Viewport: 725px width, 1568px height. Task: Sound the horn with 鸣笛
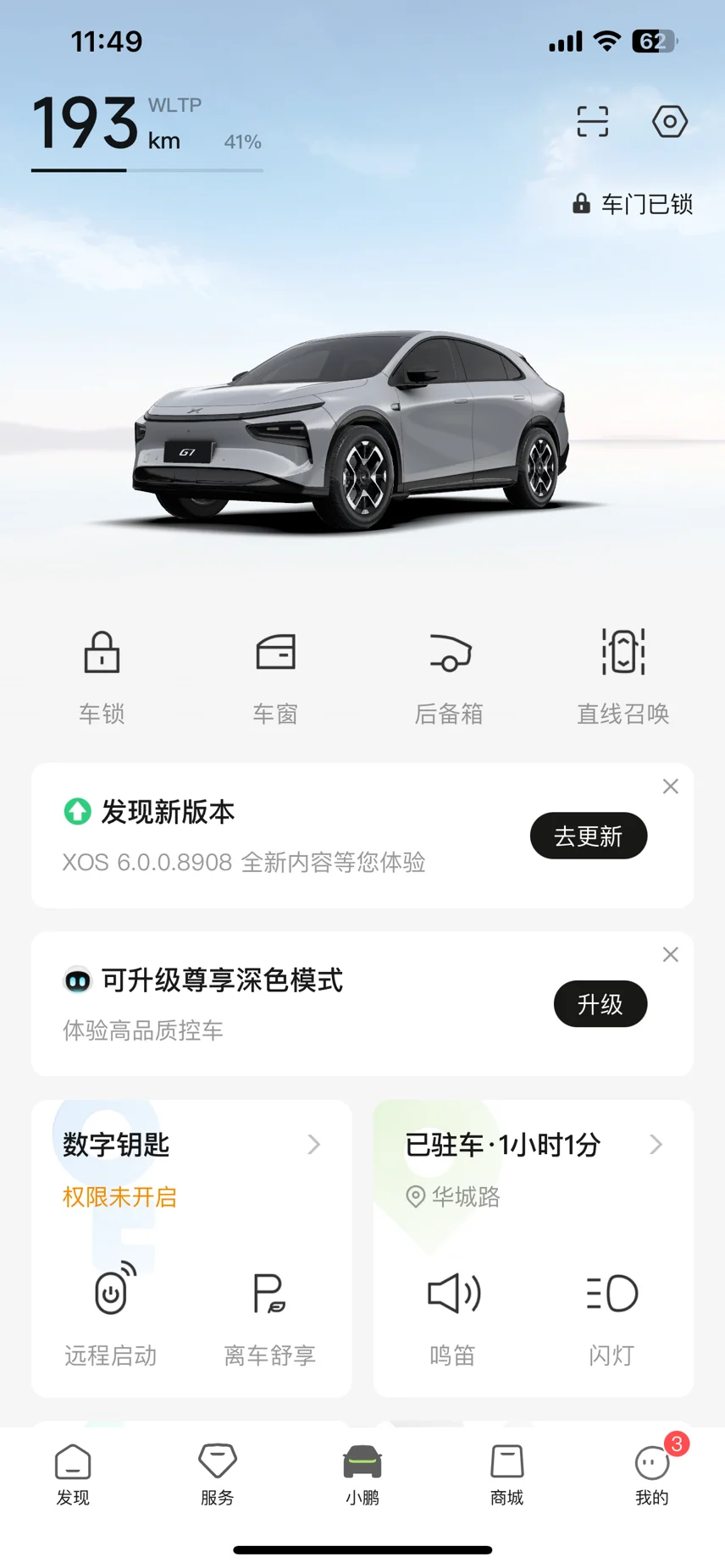(452, 1312)
